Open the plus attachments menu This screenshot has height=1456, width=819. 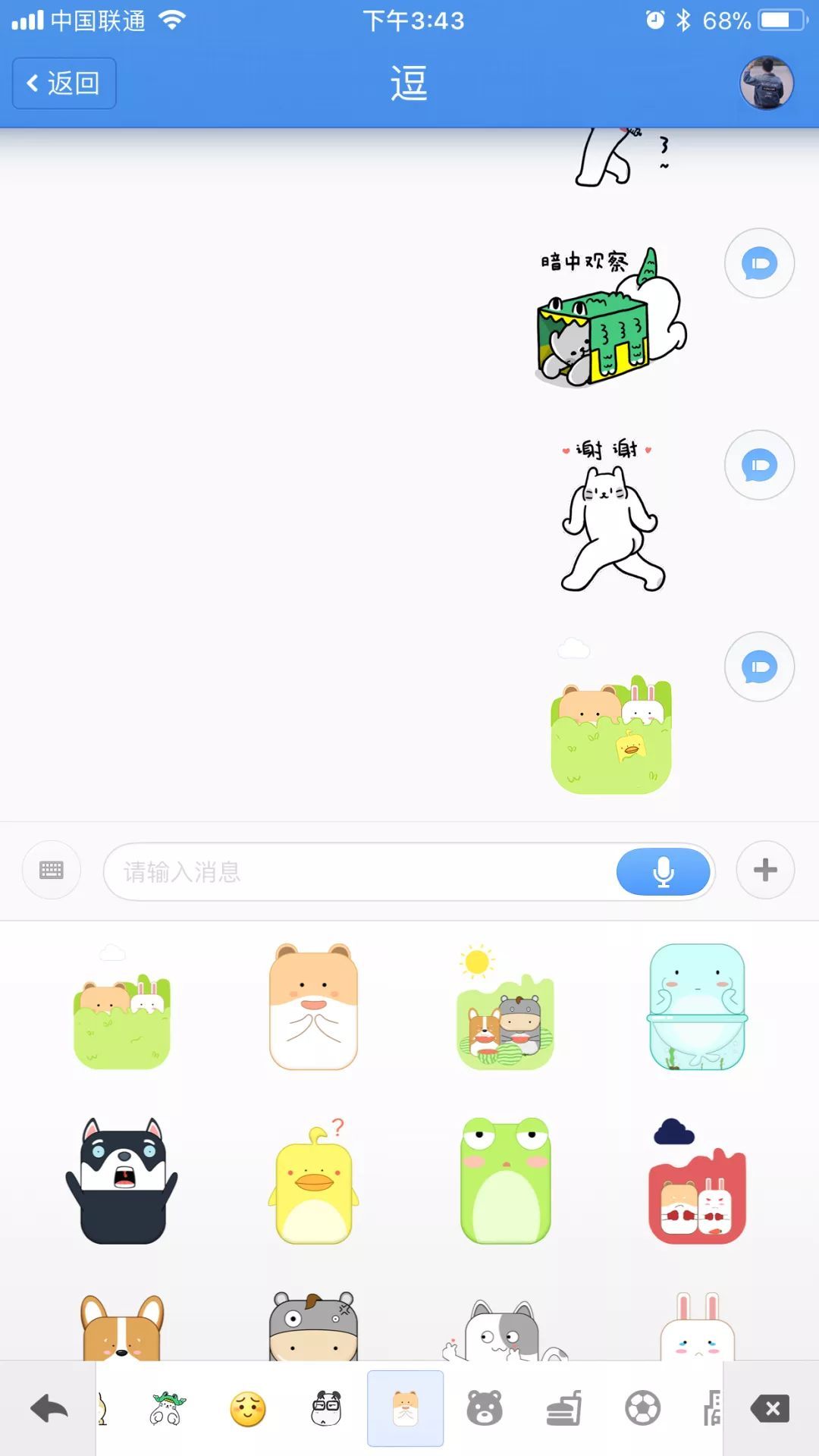765,870
